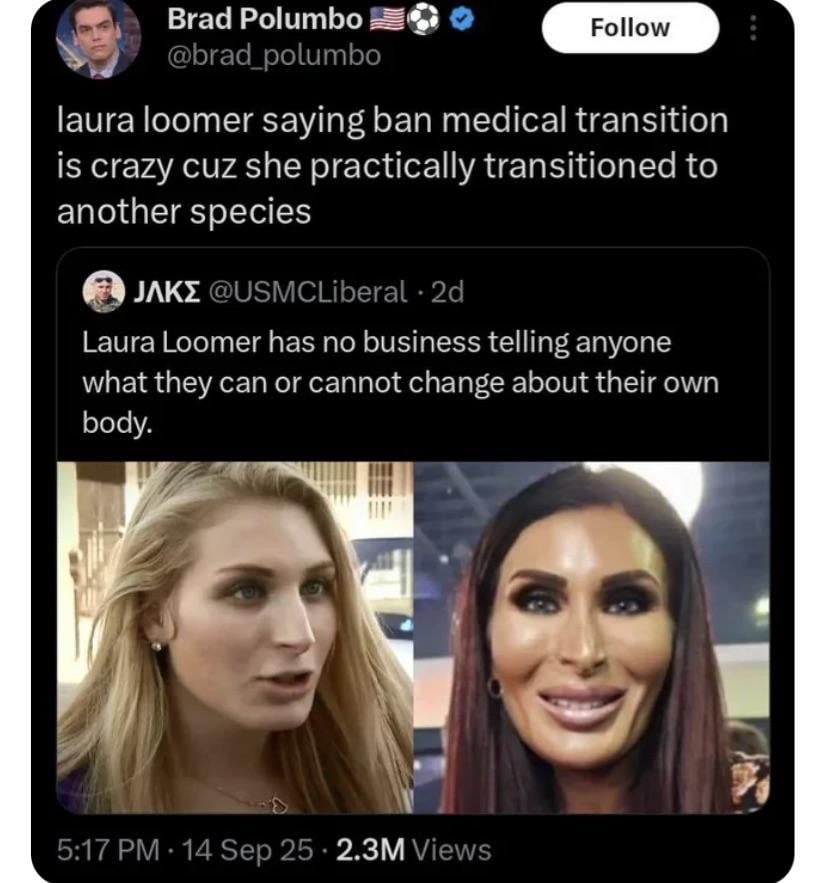View the dark-haired woman photo in the quote
Image resolution: width=824 pixels, height=883 pixels.
pyautogui.click(x=591, y=637)
